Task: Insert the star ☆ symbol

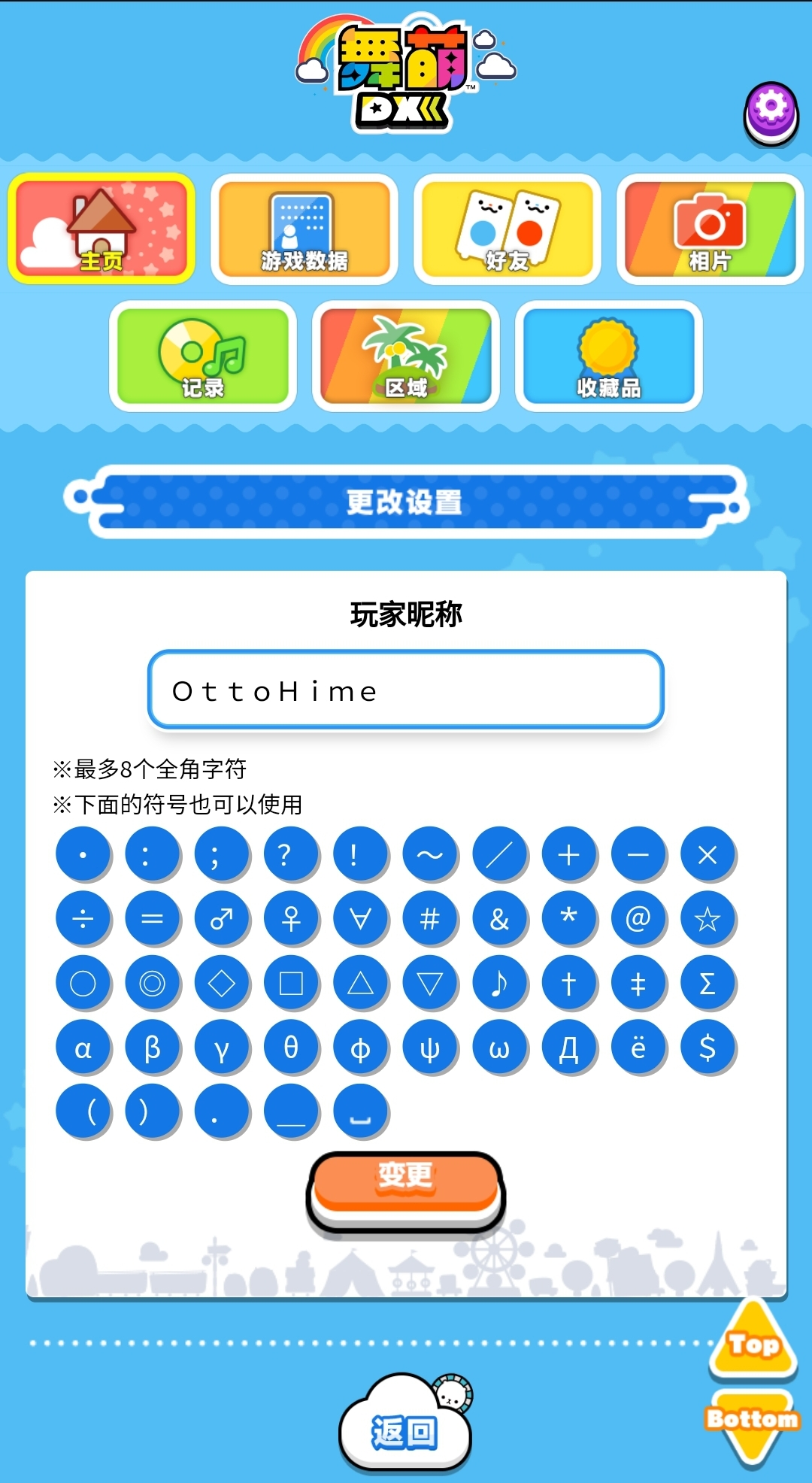Action: click(707, 918)
